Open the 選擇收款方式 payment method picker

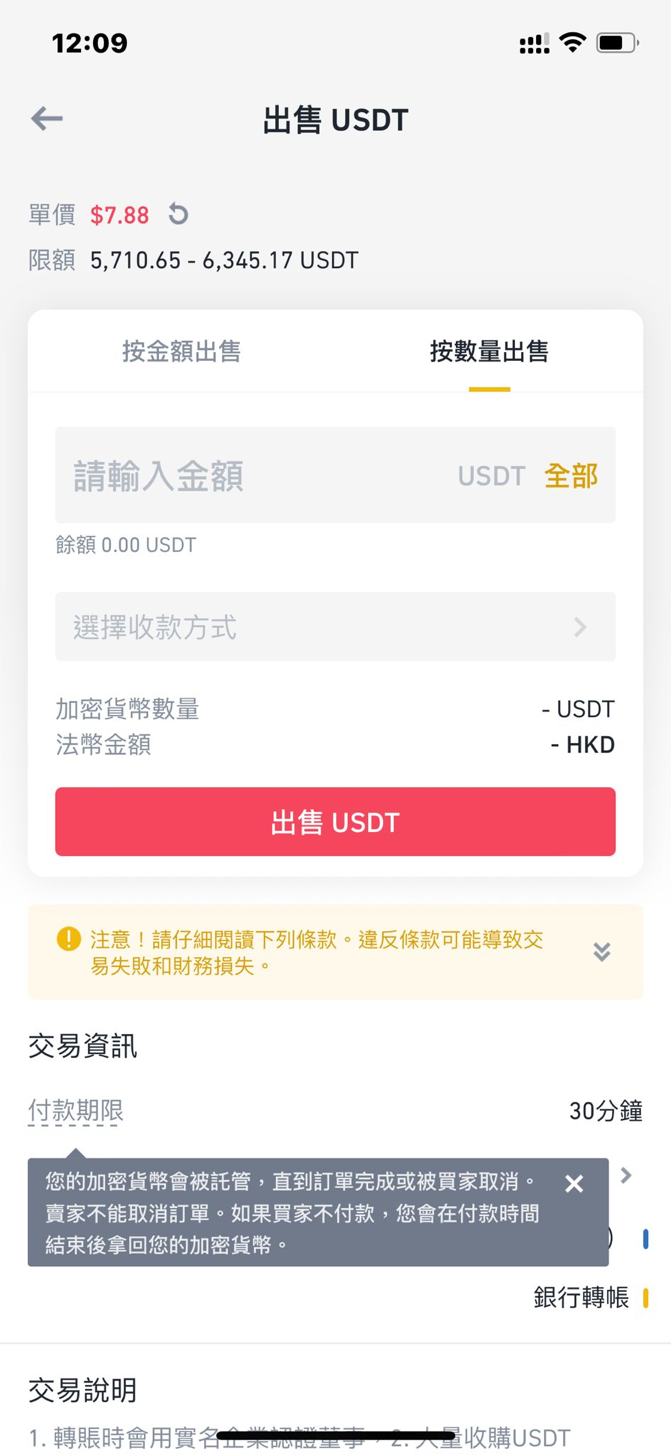pyautogui.click(x=335, y=627)
